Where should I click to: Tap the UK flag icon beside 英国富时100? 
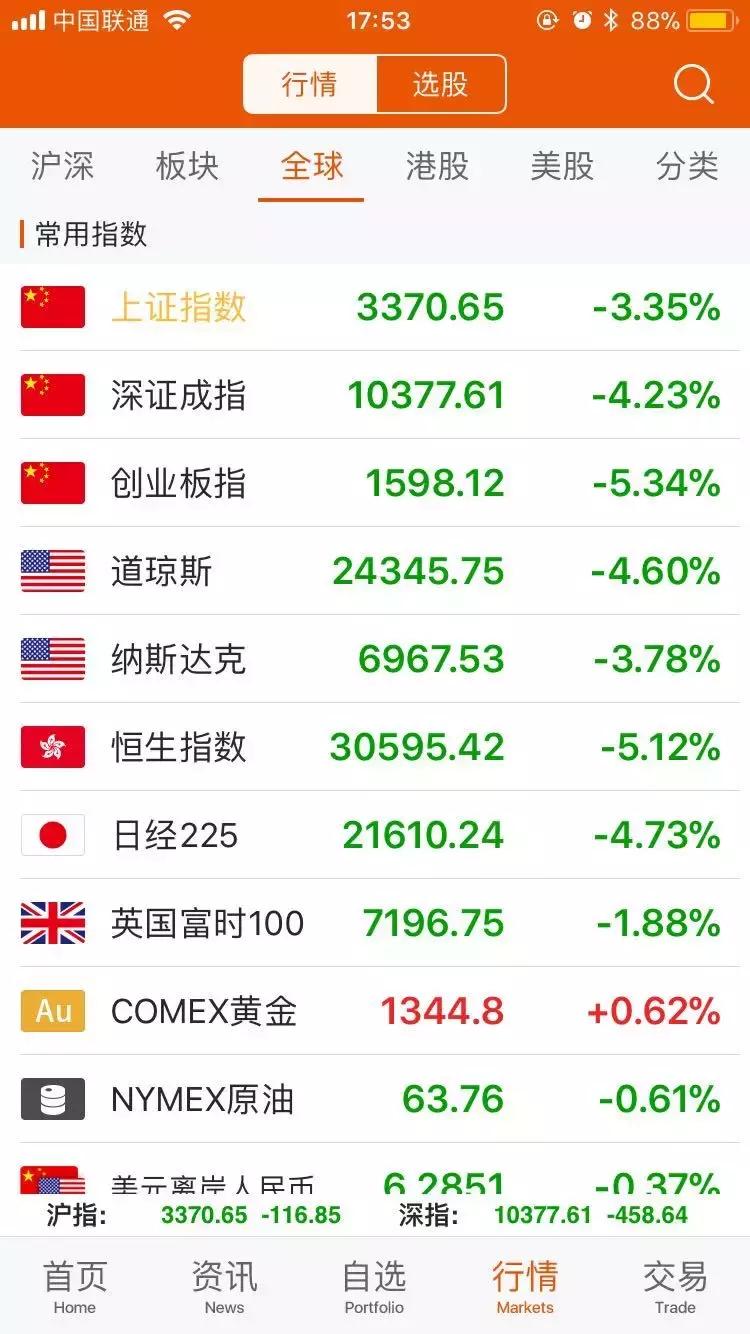point(52,923)
